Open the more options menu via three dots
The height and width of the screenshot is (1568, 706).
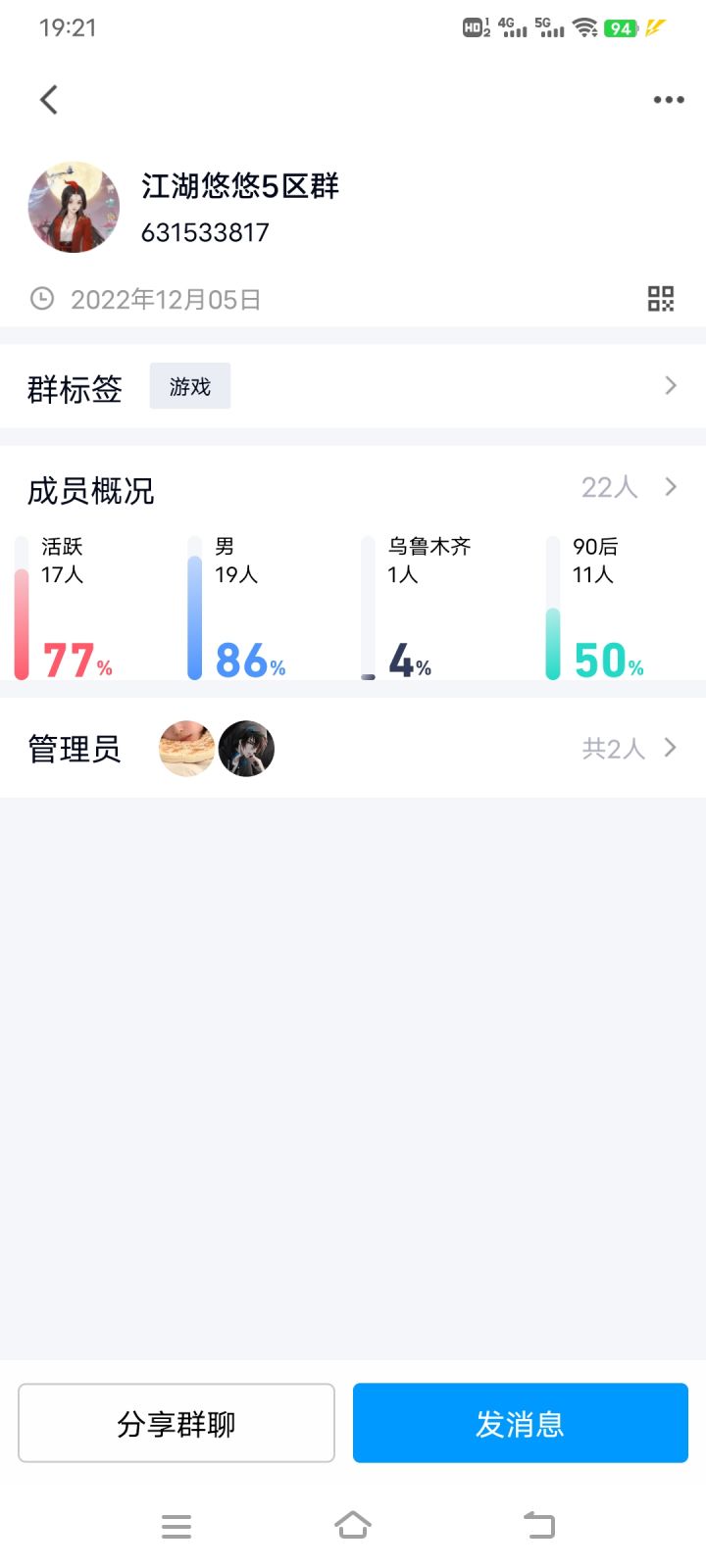[x=668, y=99]
